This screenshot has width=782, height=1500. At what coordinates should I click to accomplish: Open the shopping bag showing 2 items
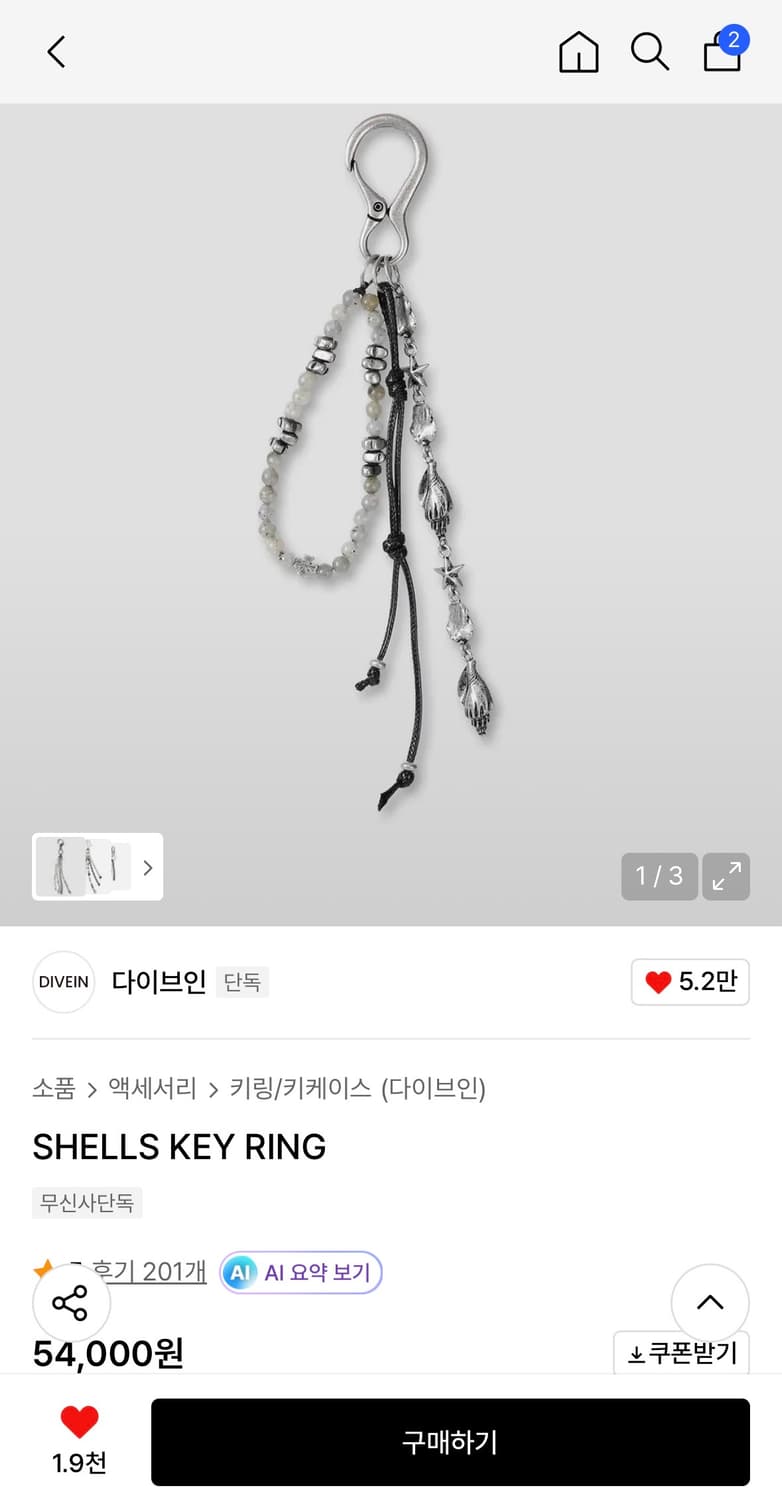click(722, 52)
